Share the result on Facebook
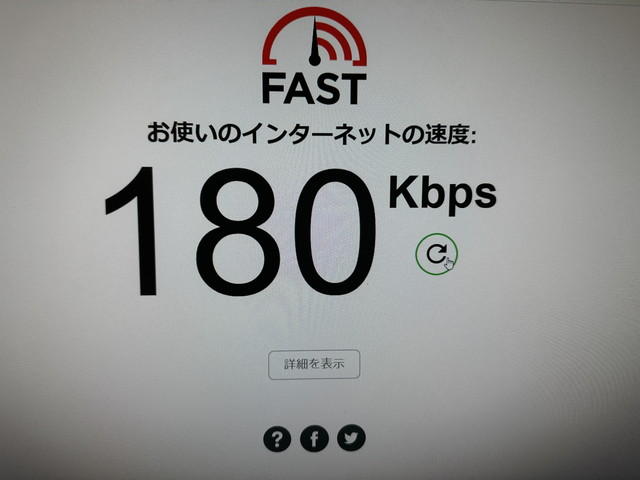This screenshot has height=480, width=640. coord(314,438)
